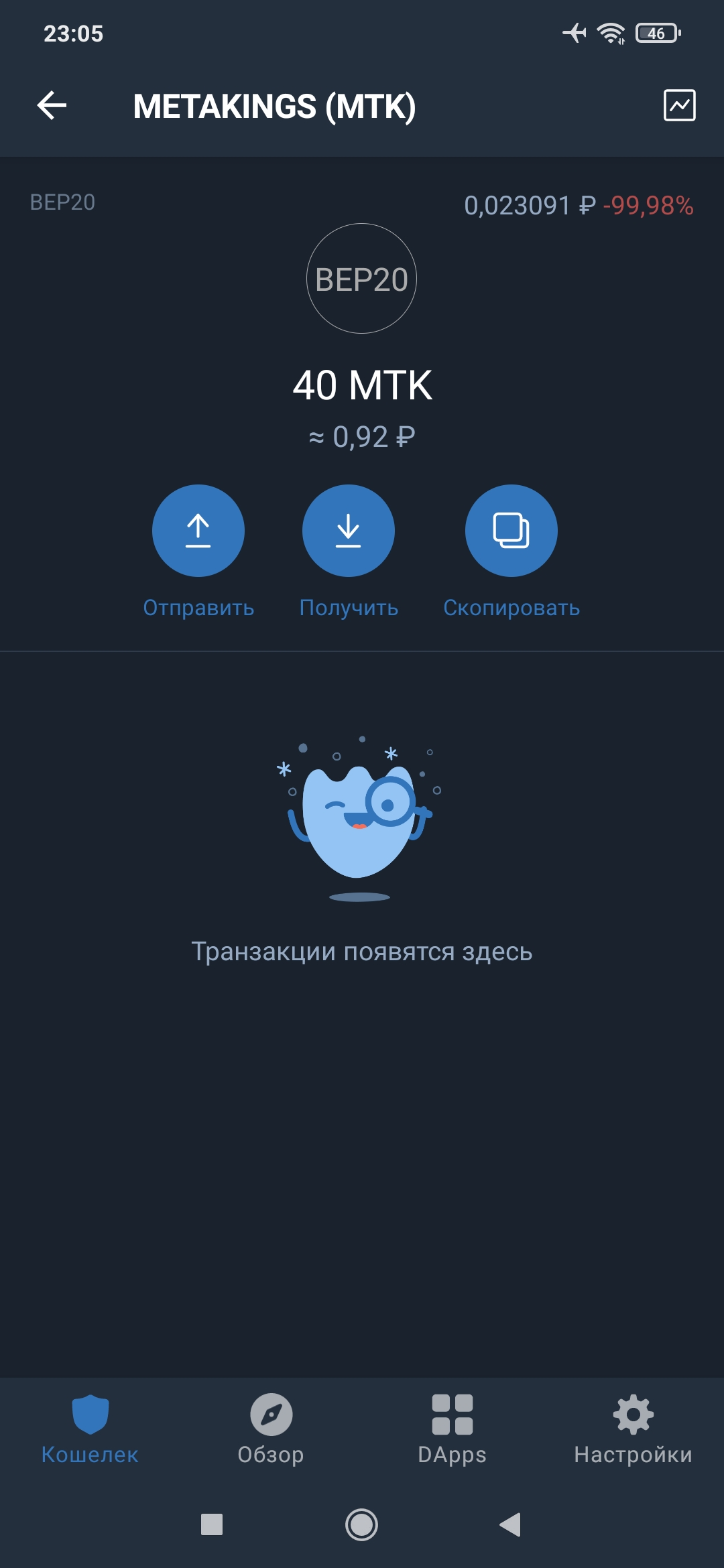Copy the address with Скопировать
The width and height of the screenshot is (724, 1568).
(x=511, y=531)
